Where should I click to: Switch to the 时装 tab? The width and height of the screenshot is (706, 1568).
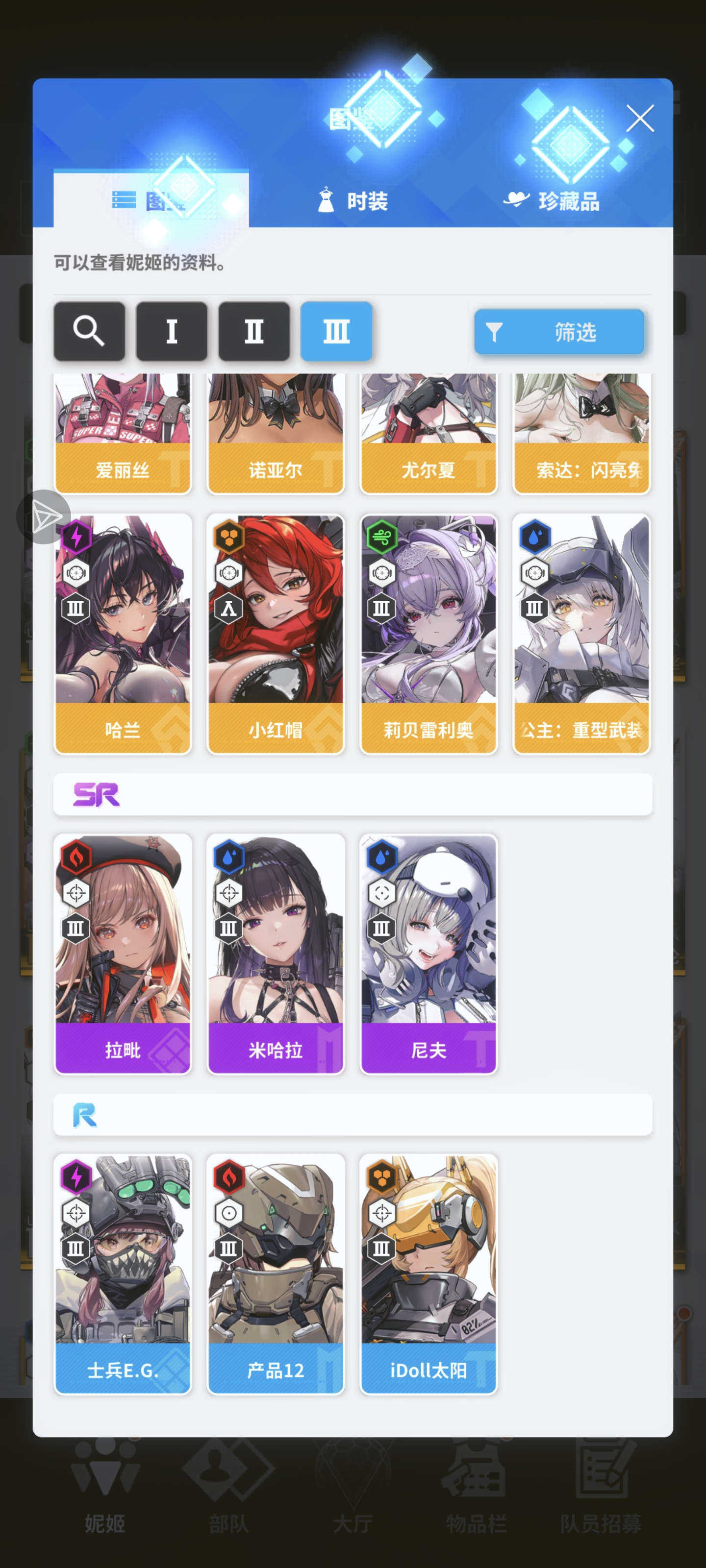tap(353, 201)
